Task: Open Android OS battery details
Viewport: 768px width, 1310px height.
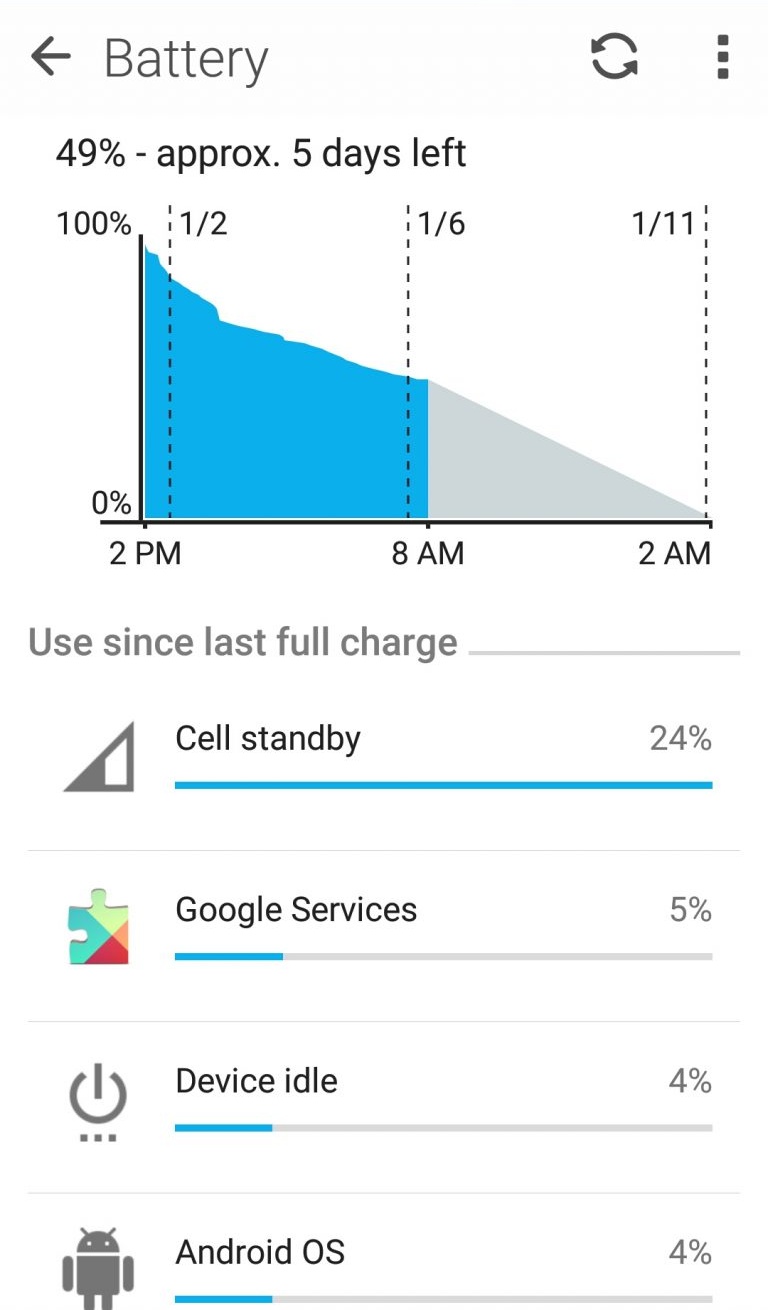Action: 384,1252
